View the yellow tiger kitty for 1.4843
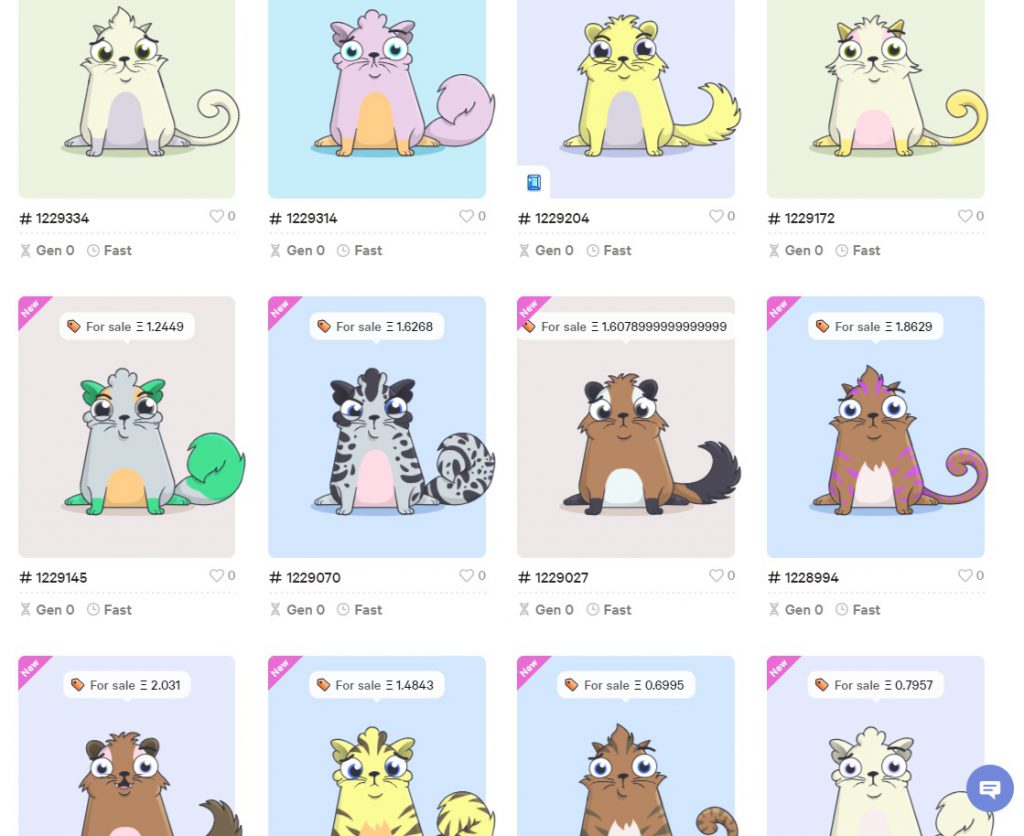The height and width of the screenshot is (836, 1024). click(377, 746)
